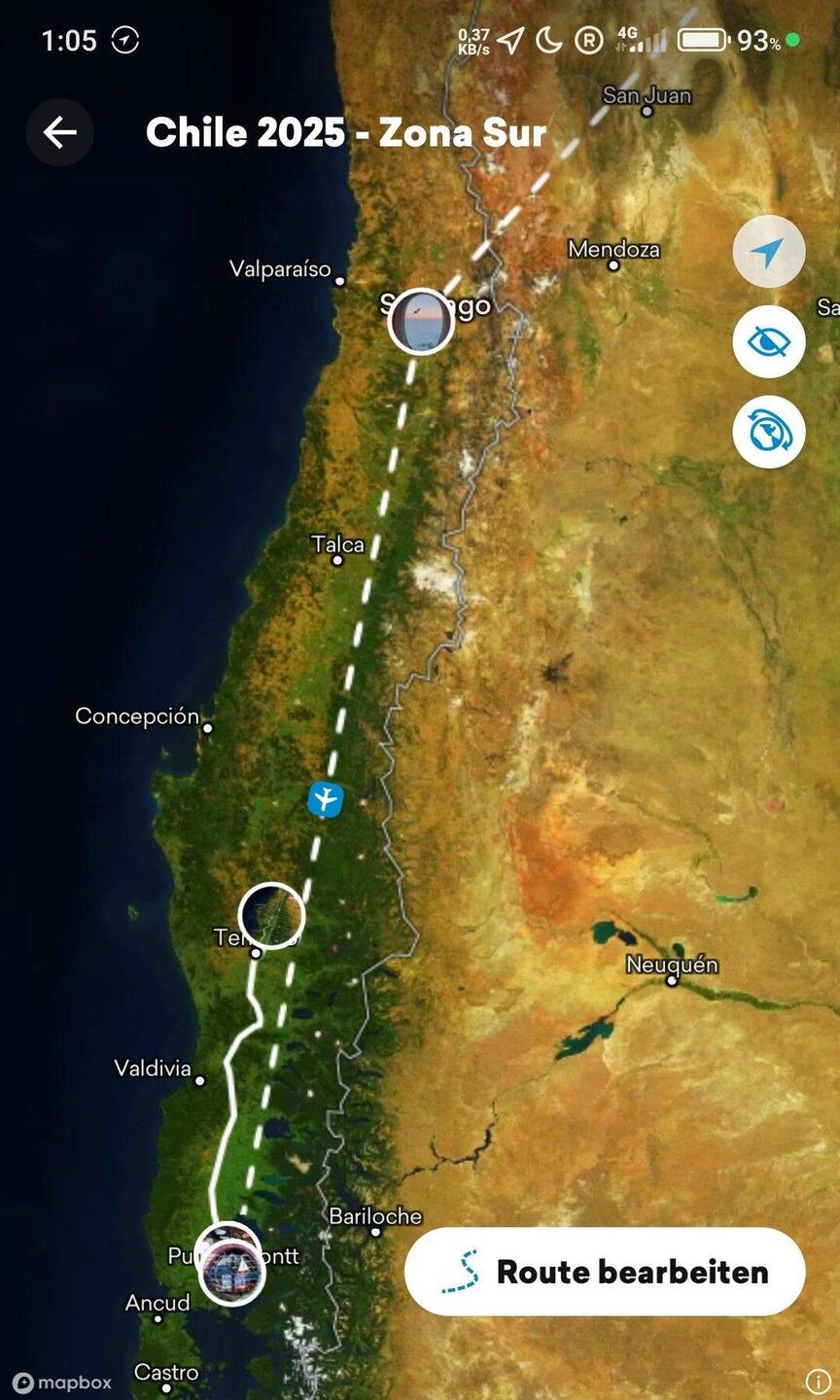
Task: Open the photo stop at Santiago
Action: coord(421,321)
